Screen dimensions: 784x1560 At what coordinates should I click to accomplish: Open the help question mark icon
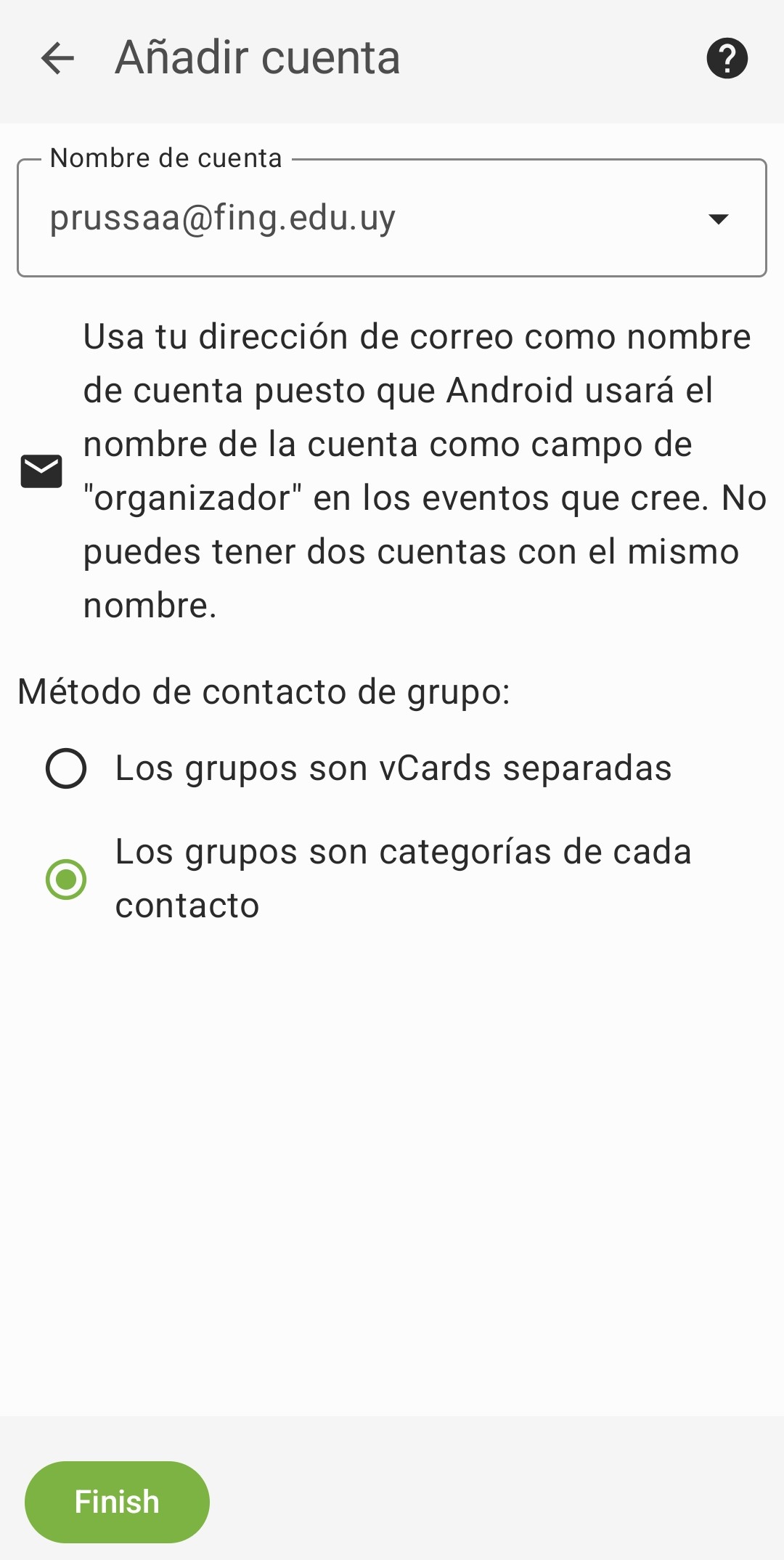tap(727, 58)
